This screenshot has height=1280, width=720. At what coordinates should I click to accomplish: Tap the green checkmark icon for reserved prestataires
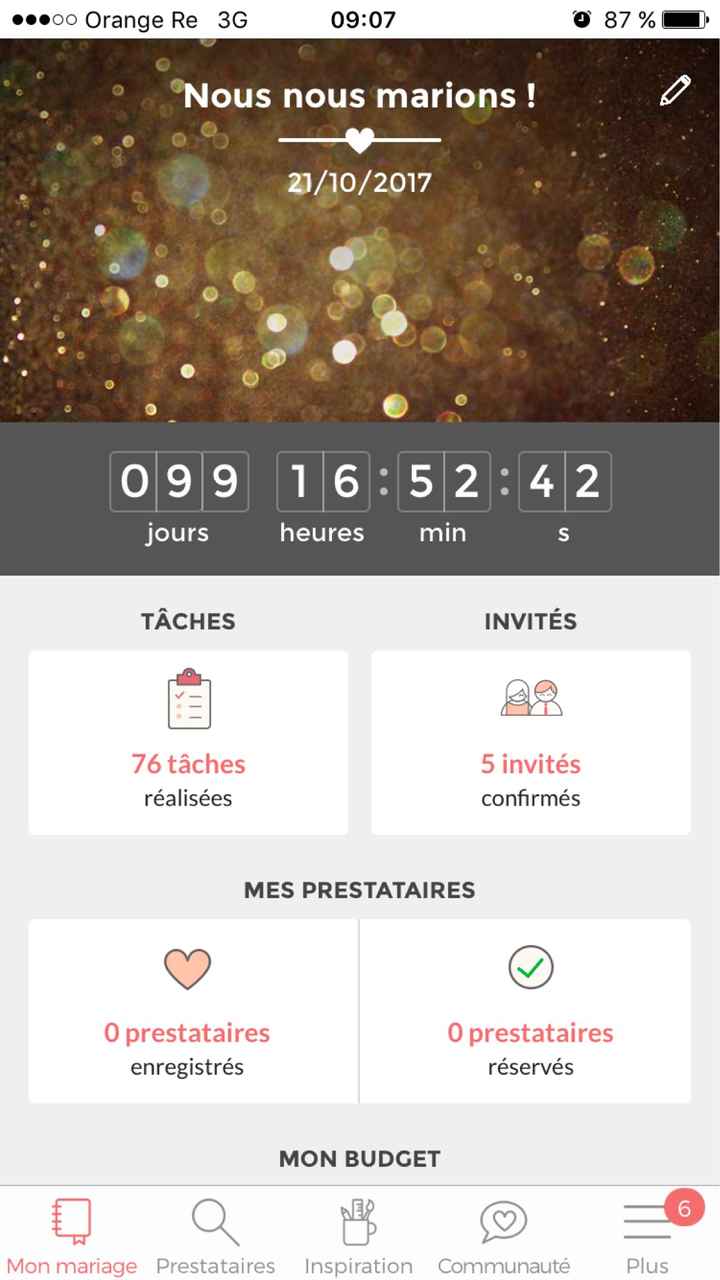[x=530, y=967]
